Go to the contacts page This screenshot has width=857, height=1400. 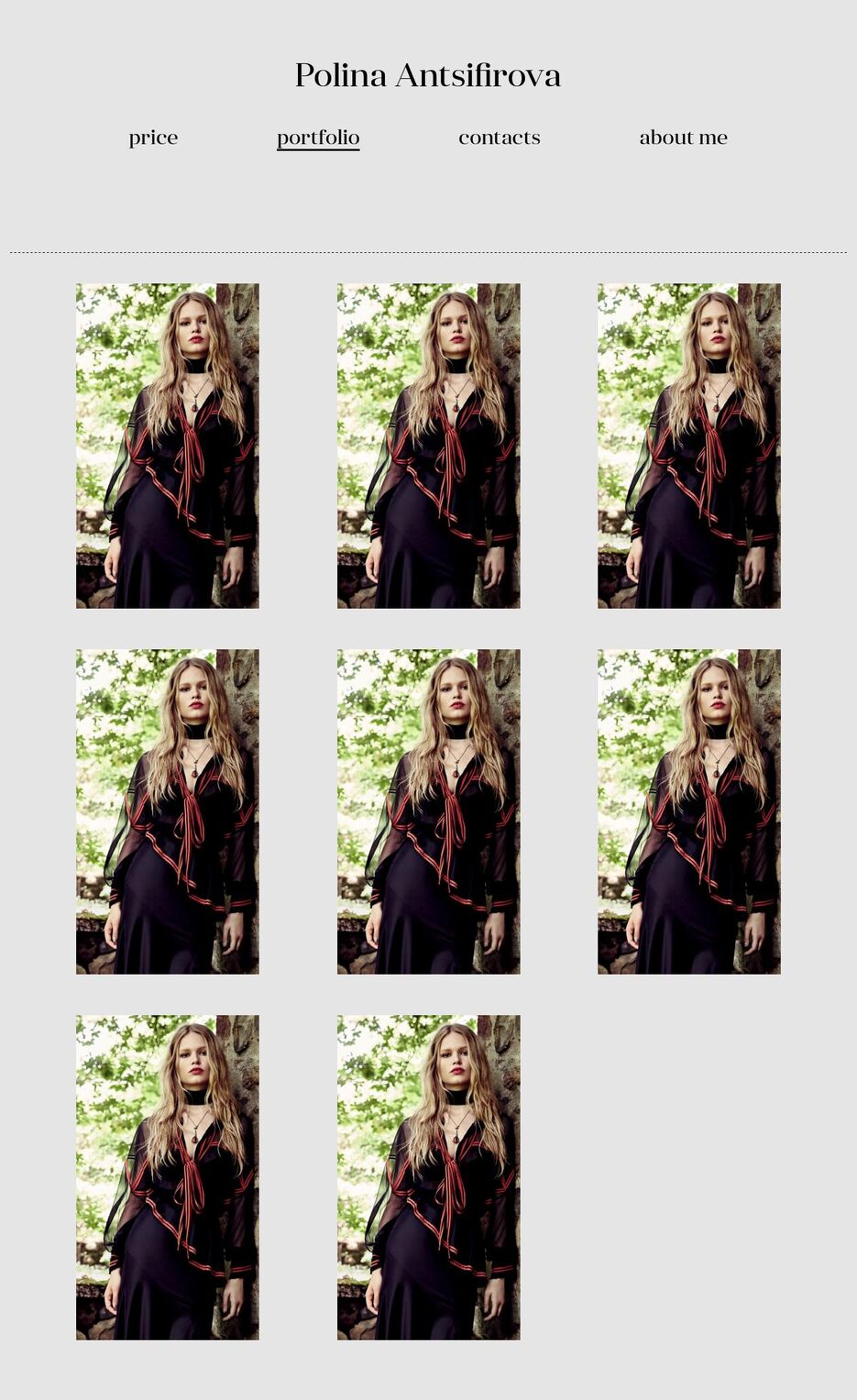499,138
